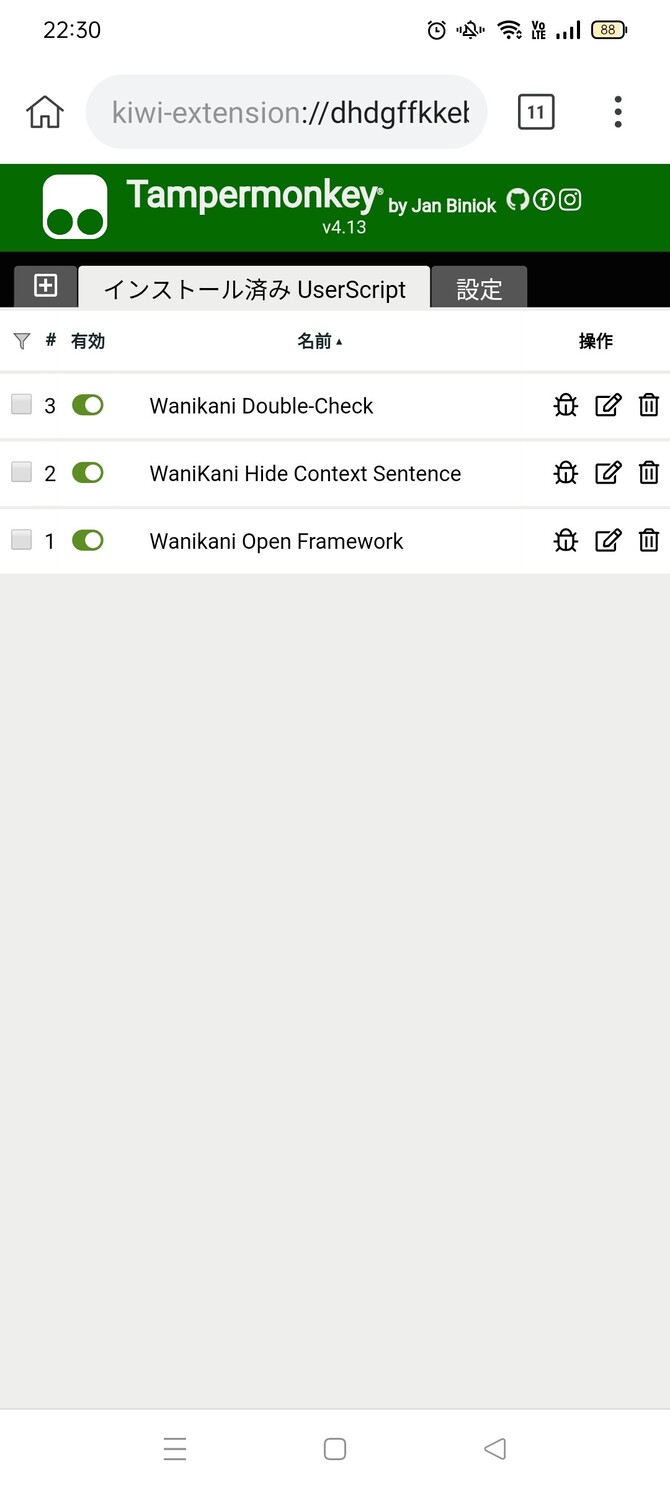Turn off Wanikani Open Framework script
This screenshot has width=670, height=1490.
pos(88,541)
